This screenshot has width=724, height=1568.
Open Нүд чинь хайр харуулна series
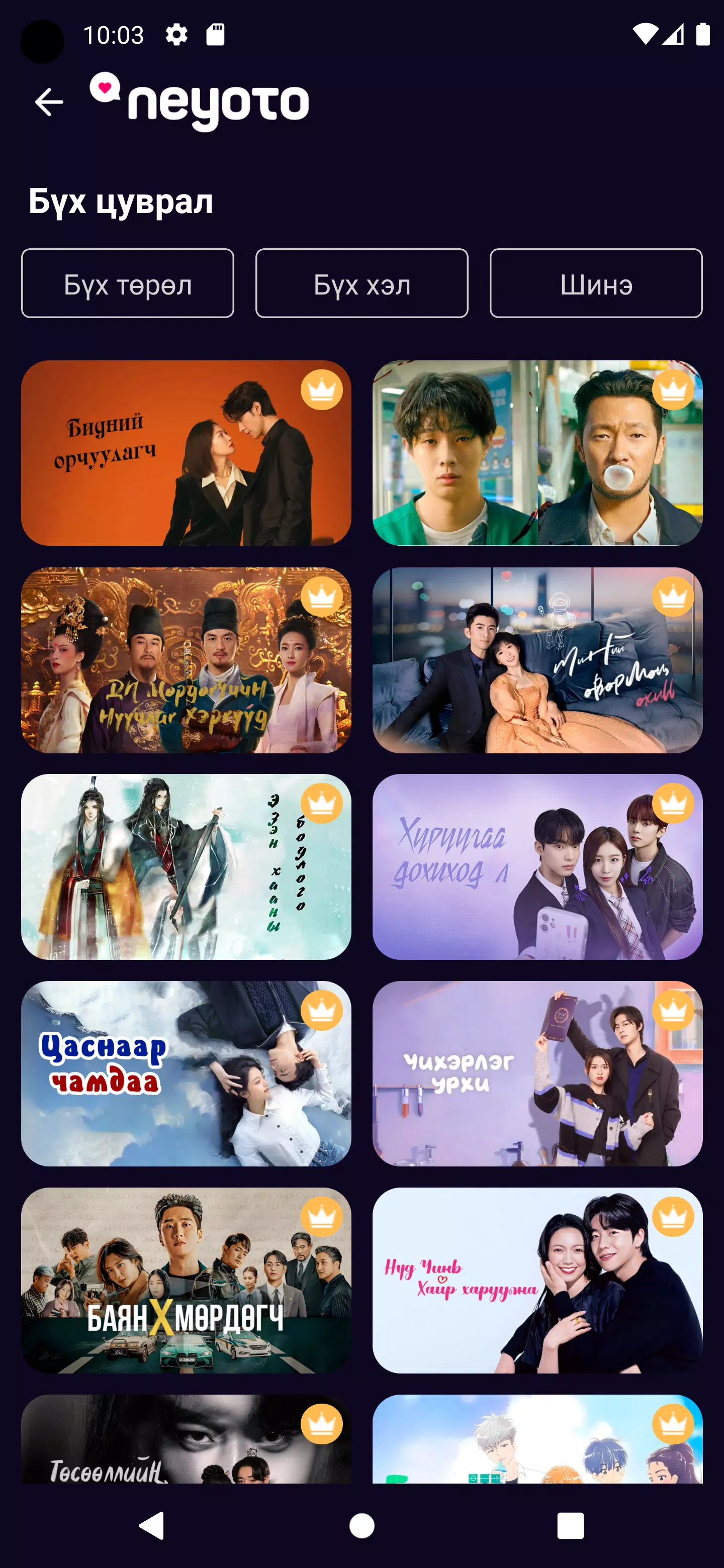point(537,1280)
